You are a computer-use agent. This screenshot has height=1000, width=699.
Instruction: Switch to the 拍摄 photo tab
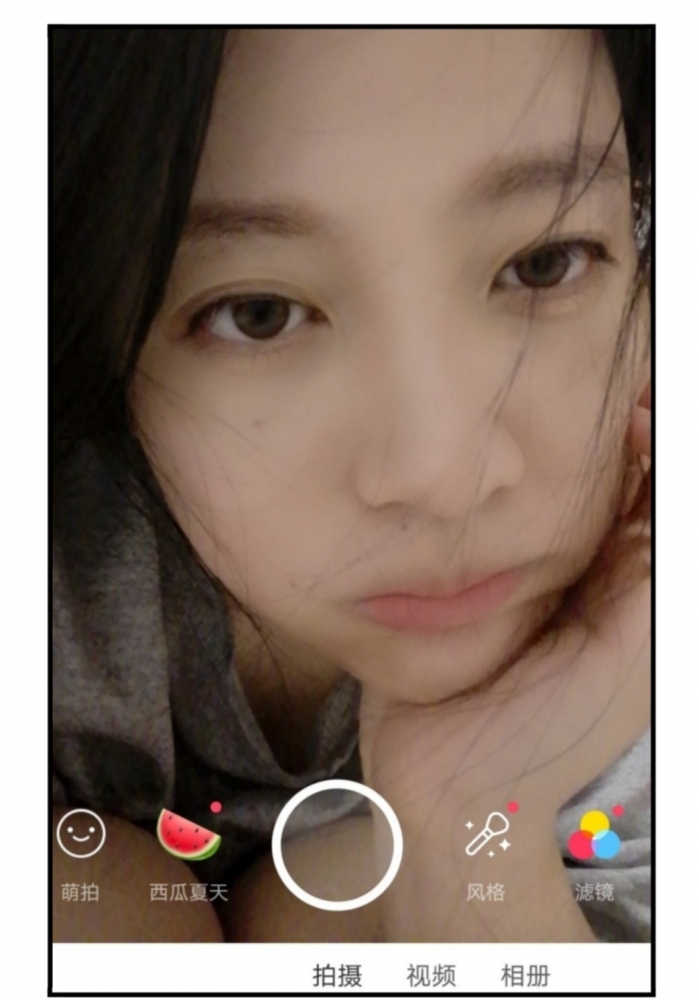pyautogui.click(x=337, y=975)
